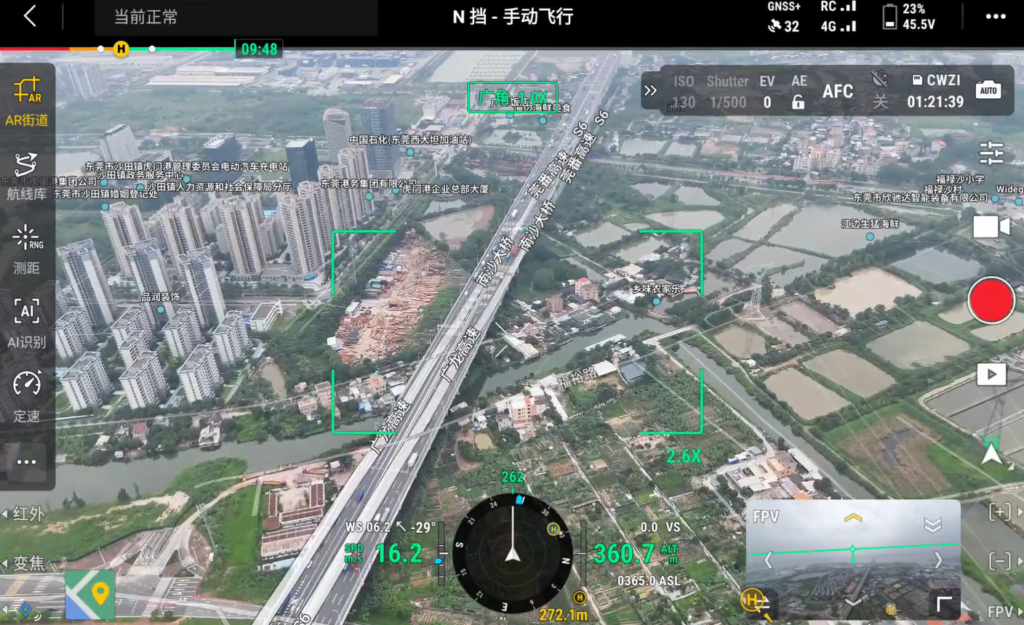Viewport: 1024px width, 625px height.
Task: Start recording with the red button
Action: click(x=991, y=301)
